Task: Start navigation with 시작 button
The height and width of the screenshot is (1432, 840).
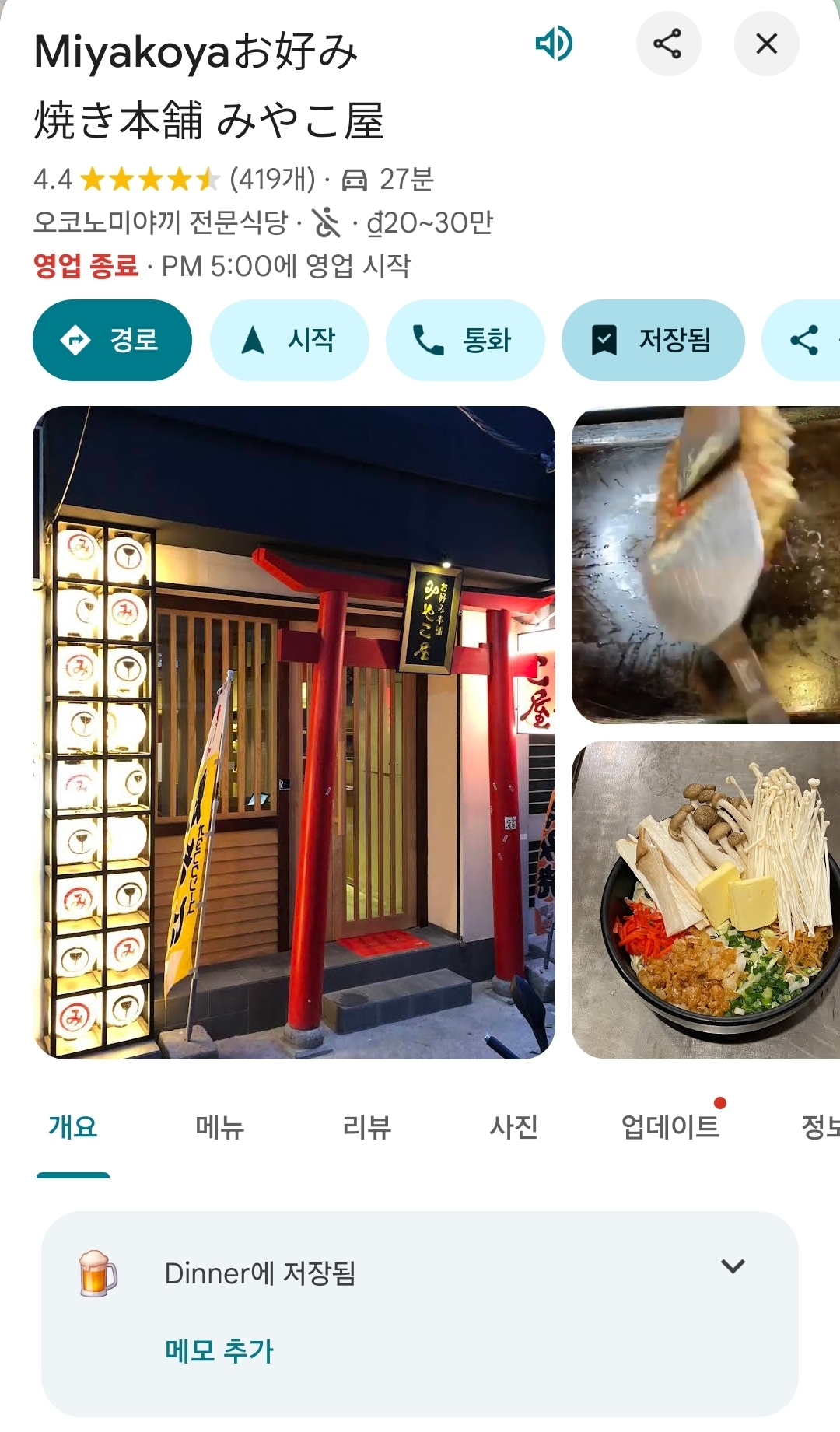Action: click(x=289, y=340)
